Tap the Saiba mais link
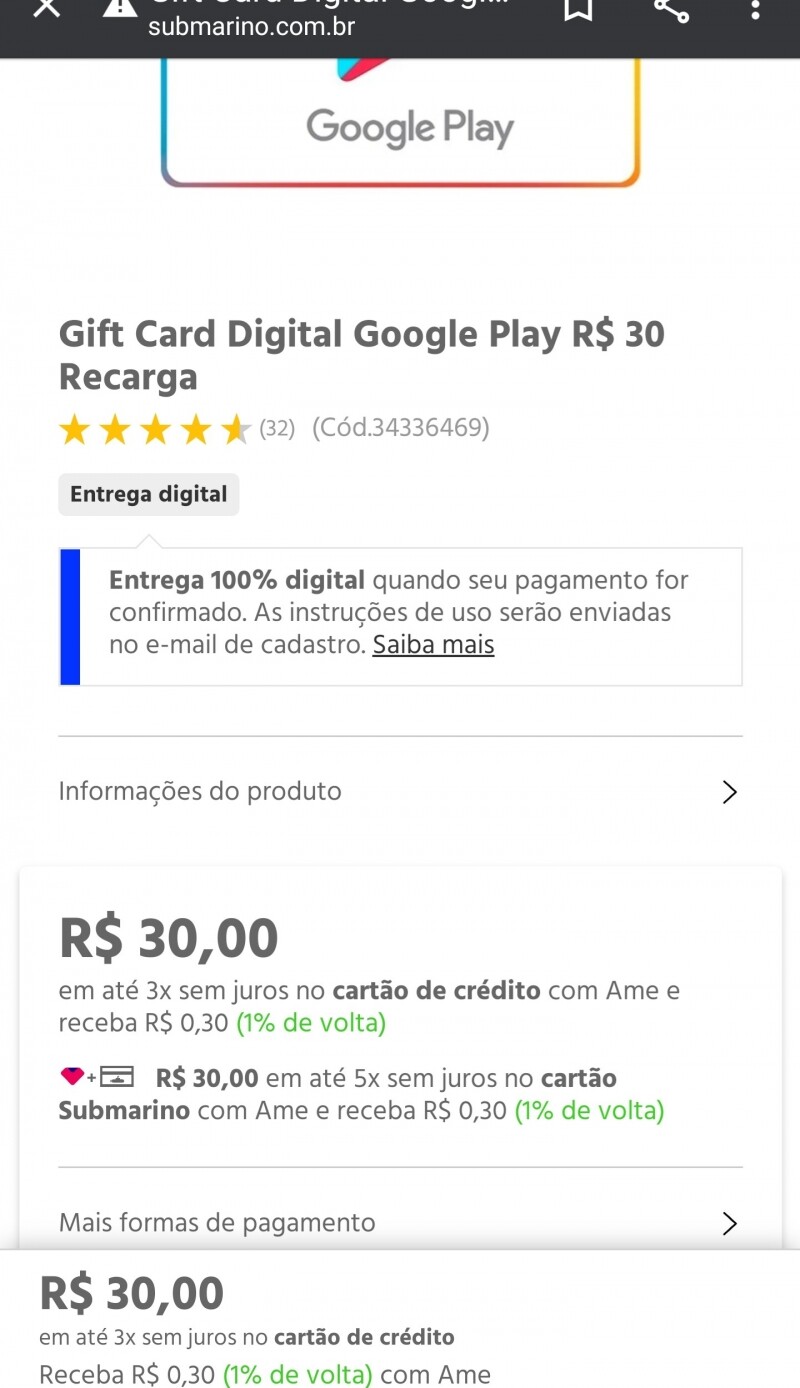This screenshot has width=800, height=1388. pos(433,645)
